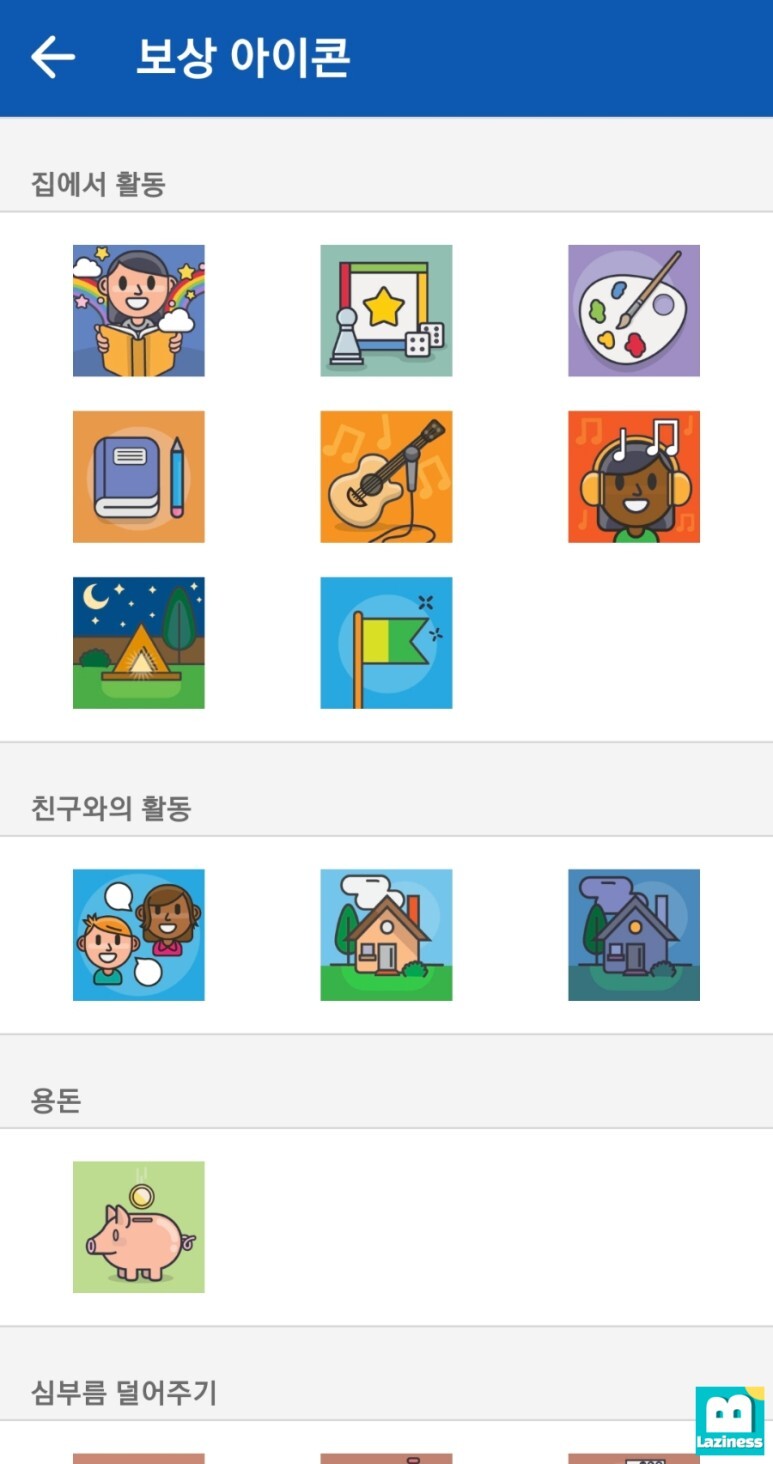Pick the paint palette and brush icon
The width and height of the screenshot is (773, 1464).
(634, 311)
